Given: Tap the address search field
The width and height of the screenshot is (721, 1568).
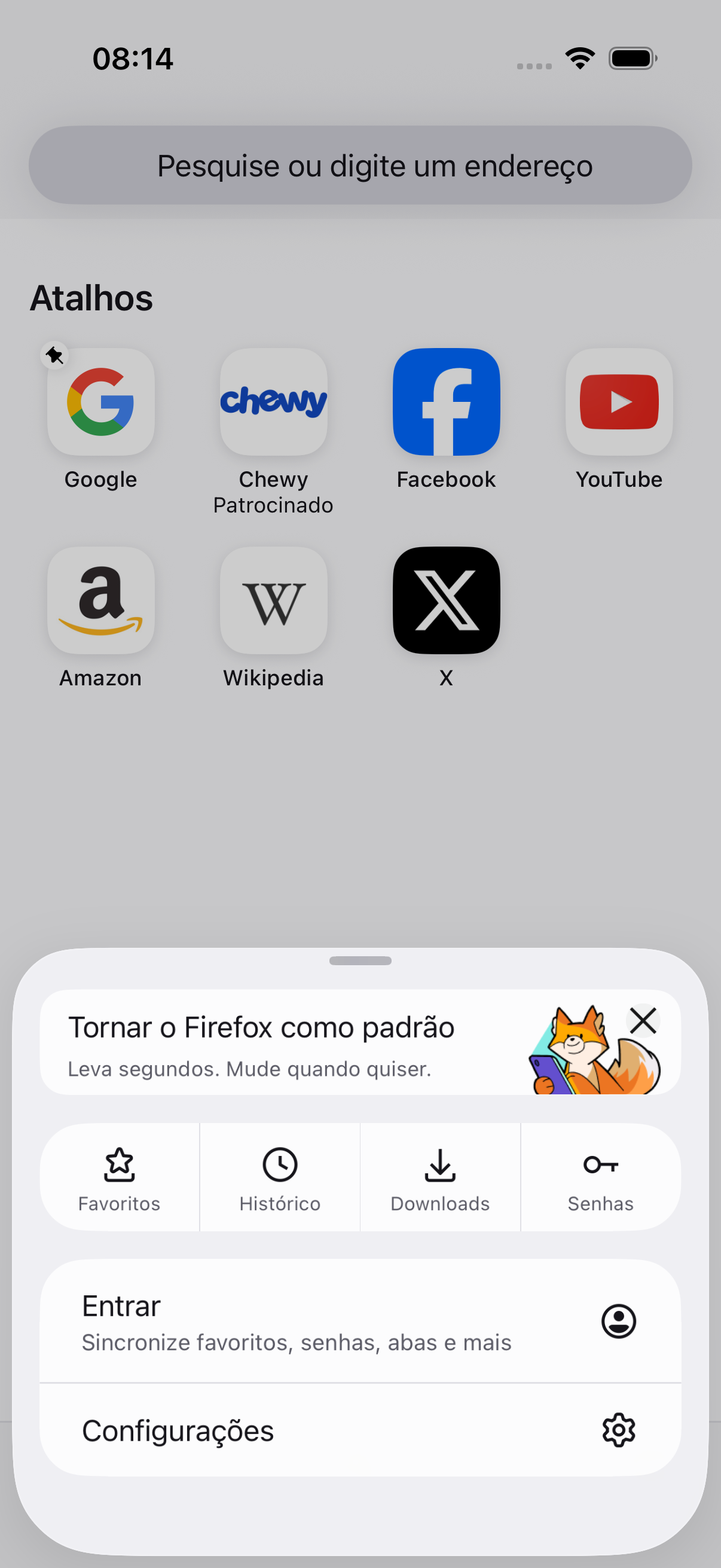Looking at the screenshot, I should [x=360, y=165].
